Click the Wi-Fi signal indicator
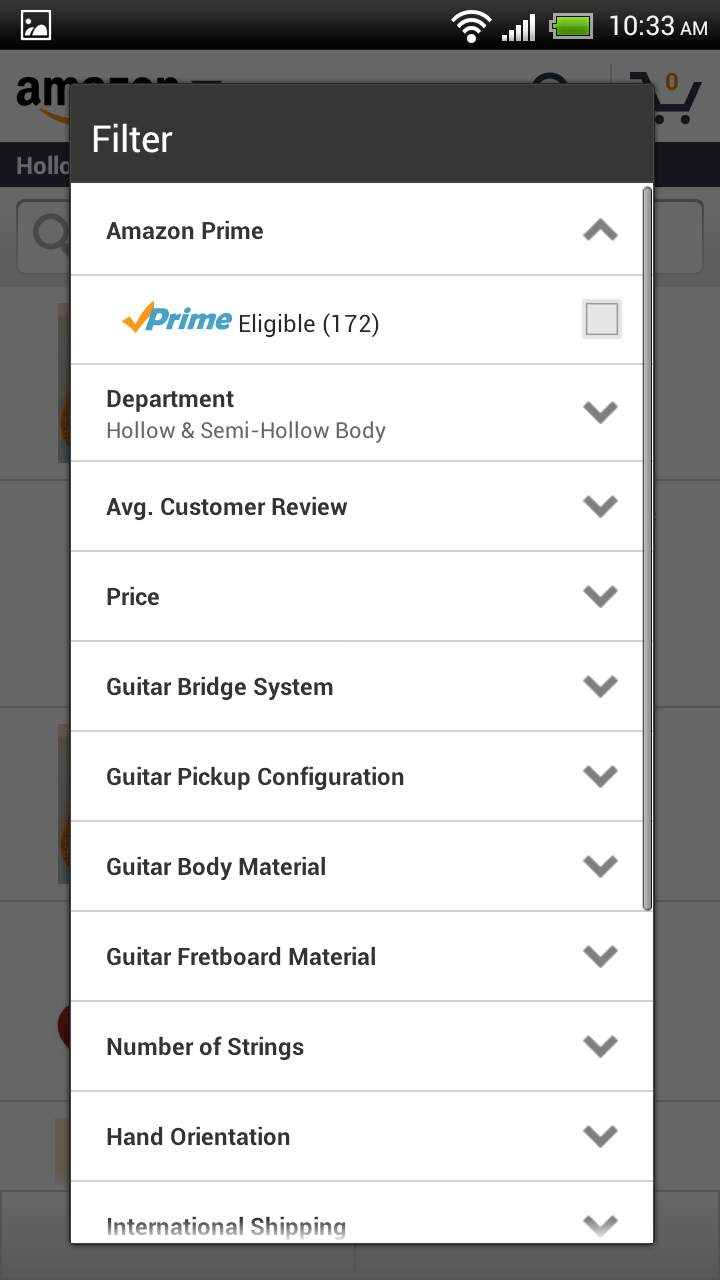This screenshot has width=720, height=1280. coord(470,25)
